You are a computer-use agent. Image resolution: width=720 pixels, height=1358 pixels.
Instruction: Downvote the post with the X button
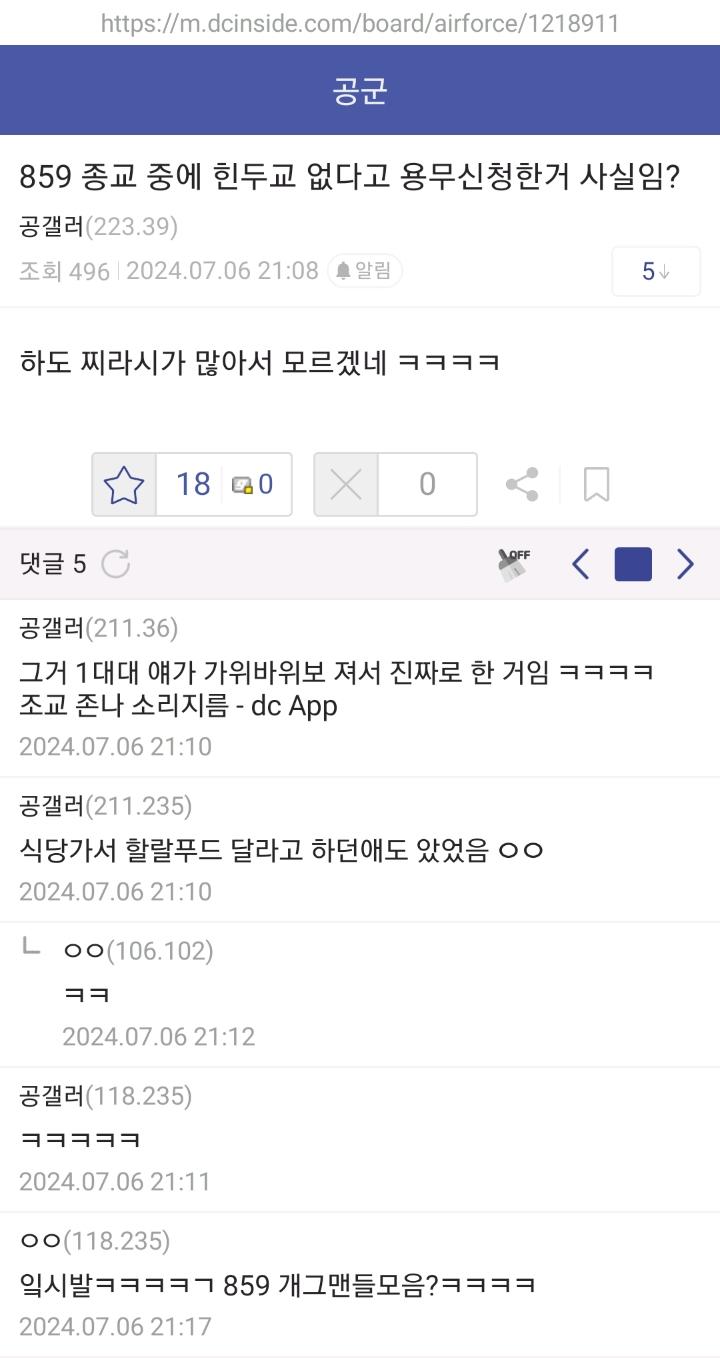(346, 485)
